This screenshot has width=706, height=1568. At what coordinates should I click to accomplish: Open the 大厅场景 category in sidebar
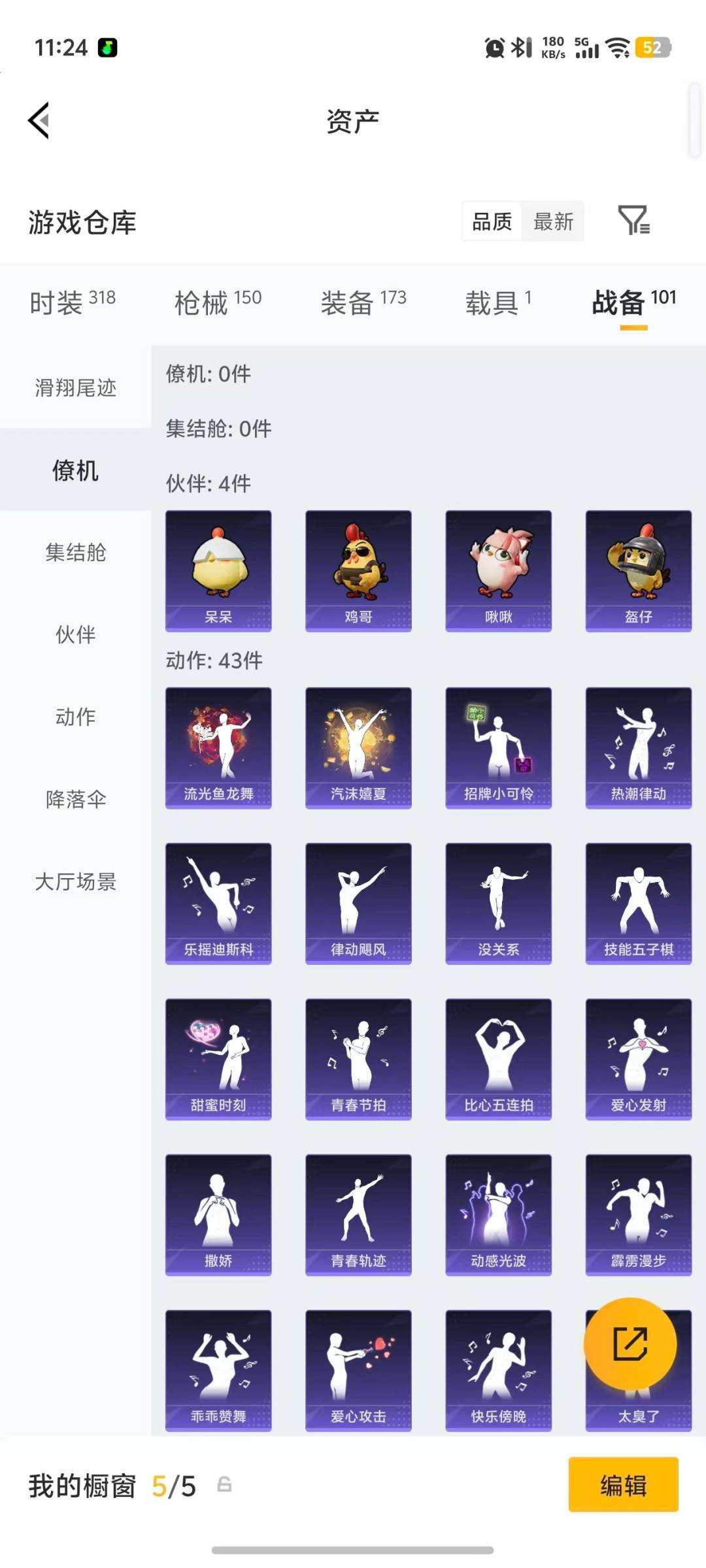click(75, 881)
